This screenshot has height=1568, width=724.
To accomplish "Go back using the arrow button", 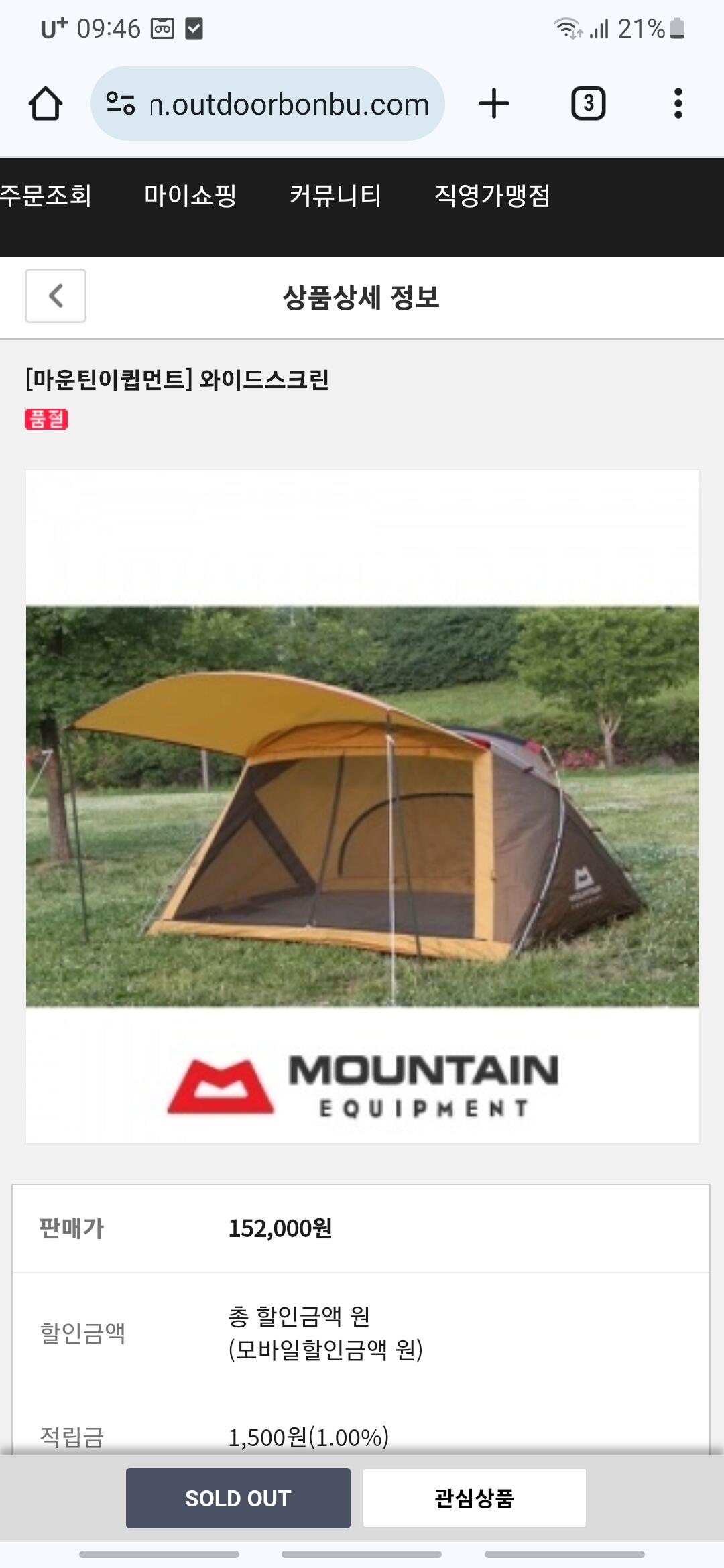I will point(56,296).
